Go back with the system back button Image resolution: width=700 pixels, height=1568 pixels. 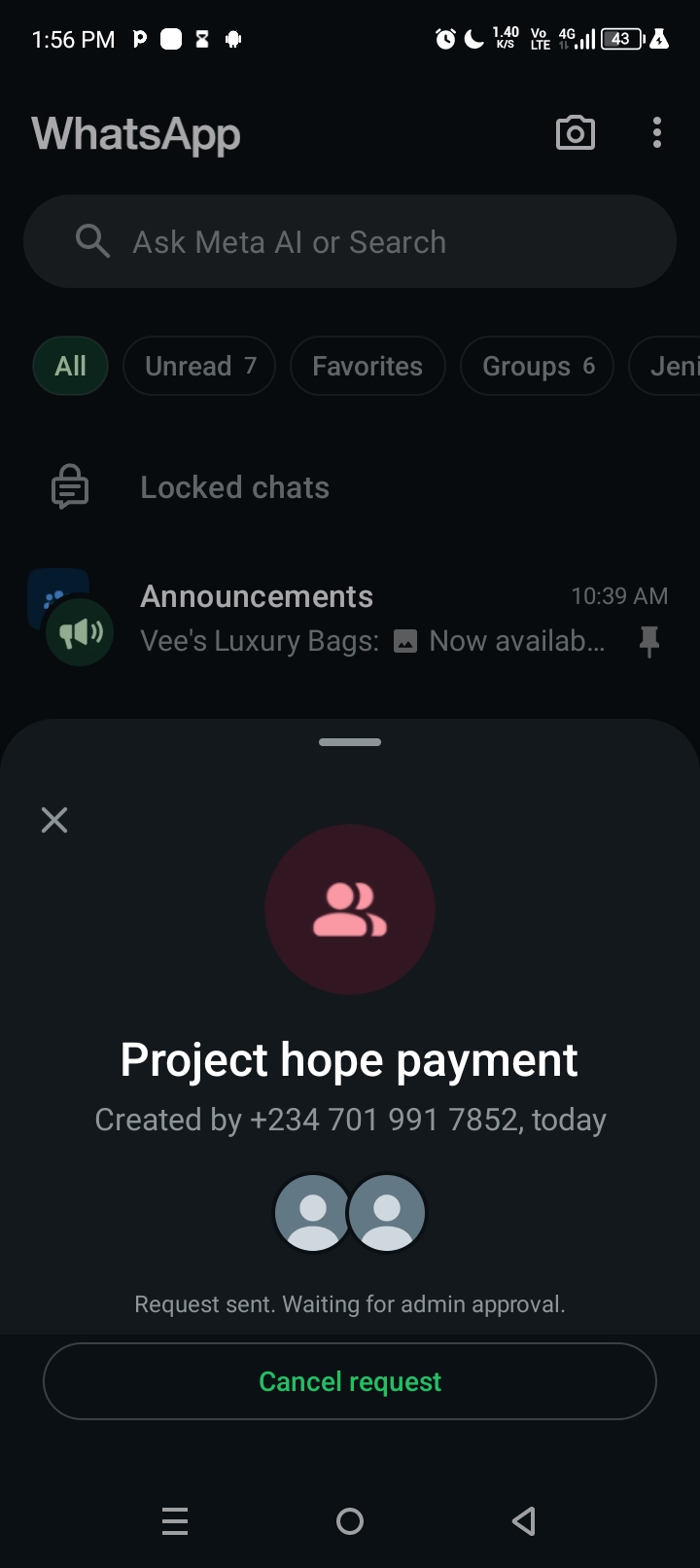tap(524, 1520)
